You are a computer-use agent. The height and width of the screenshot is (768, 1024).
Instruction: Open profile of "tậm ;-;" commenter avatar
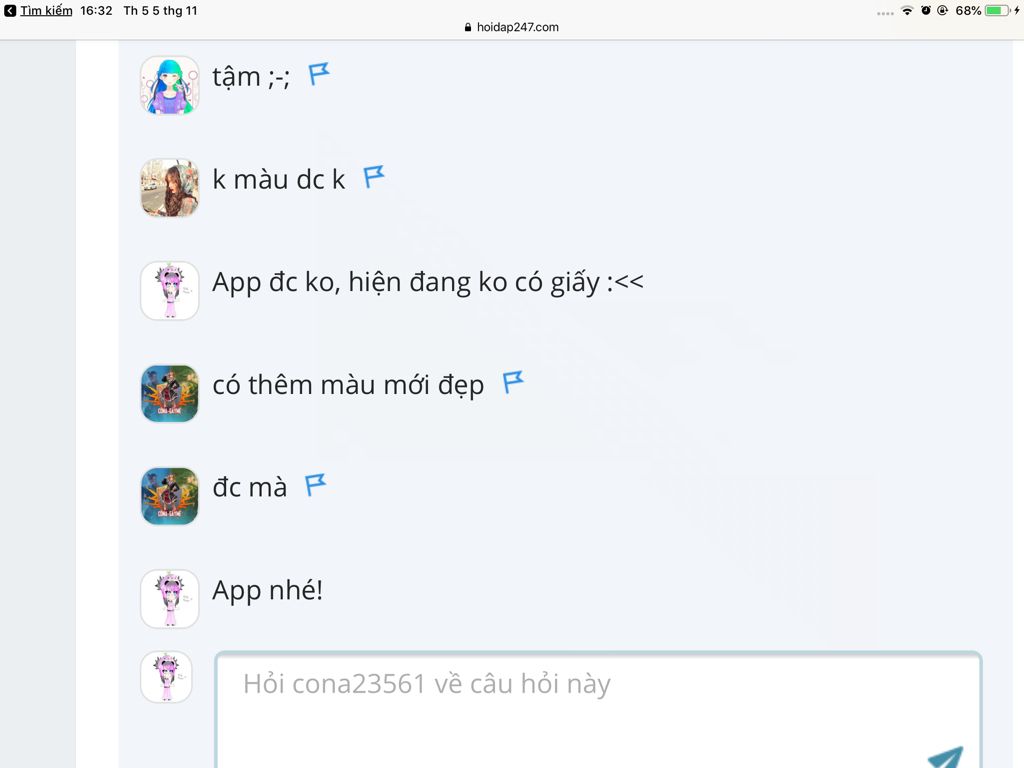(170, 85)
